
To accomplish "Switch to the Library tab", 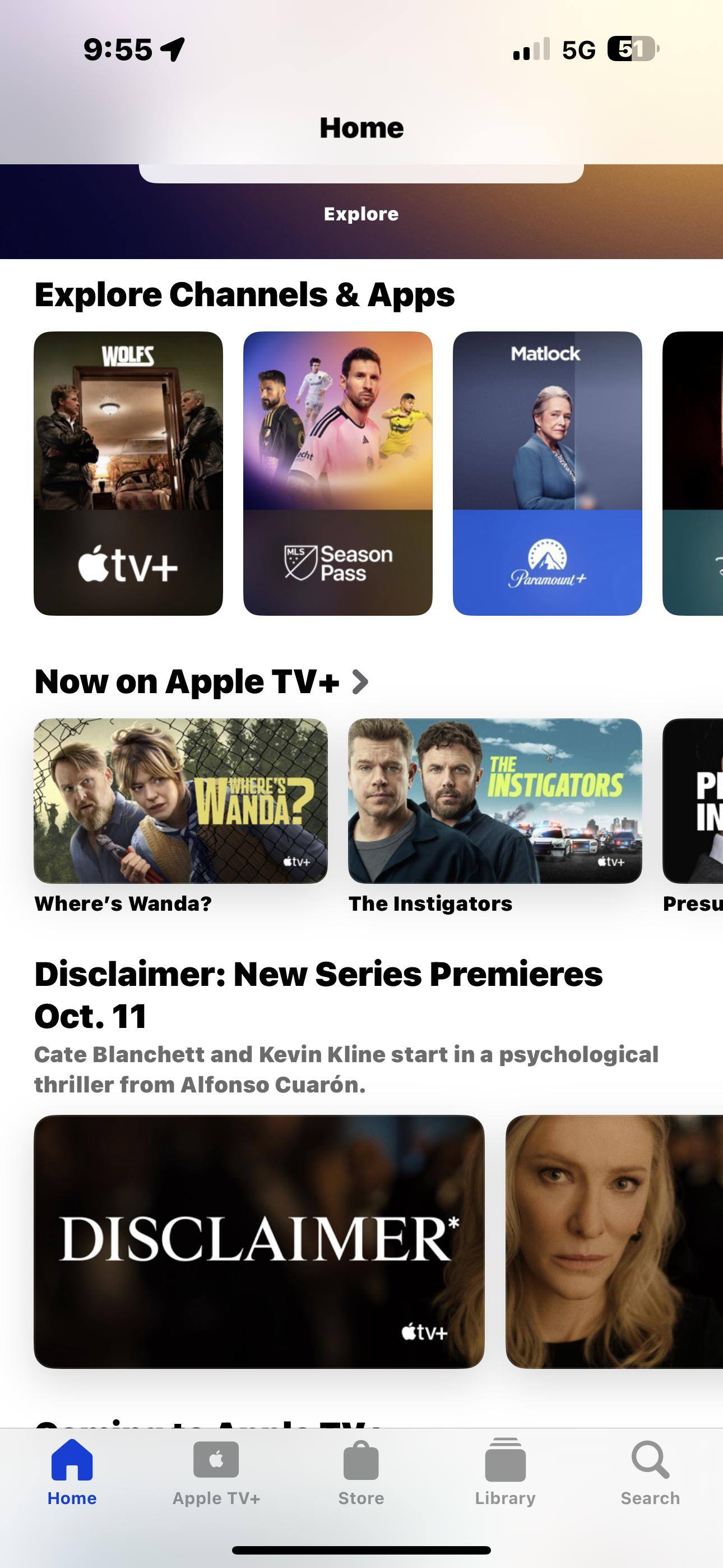I will (505, 1473).
